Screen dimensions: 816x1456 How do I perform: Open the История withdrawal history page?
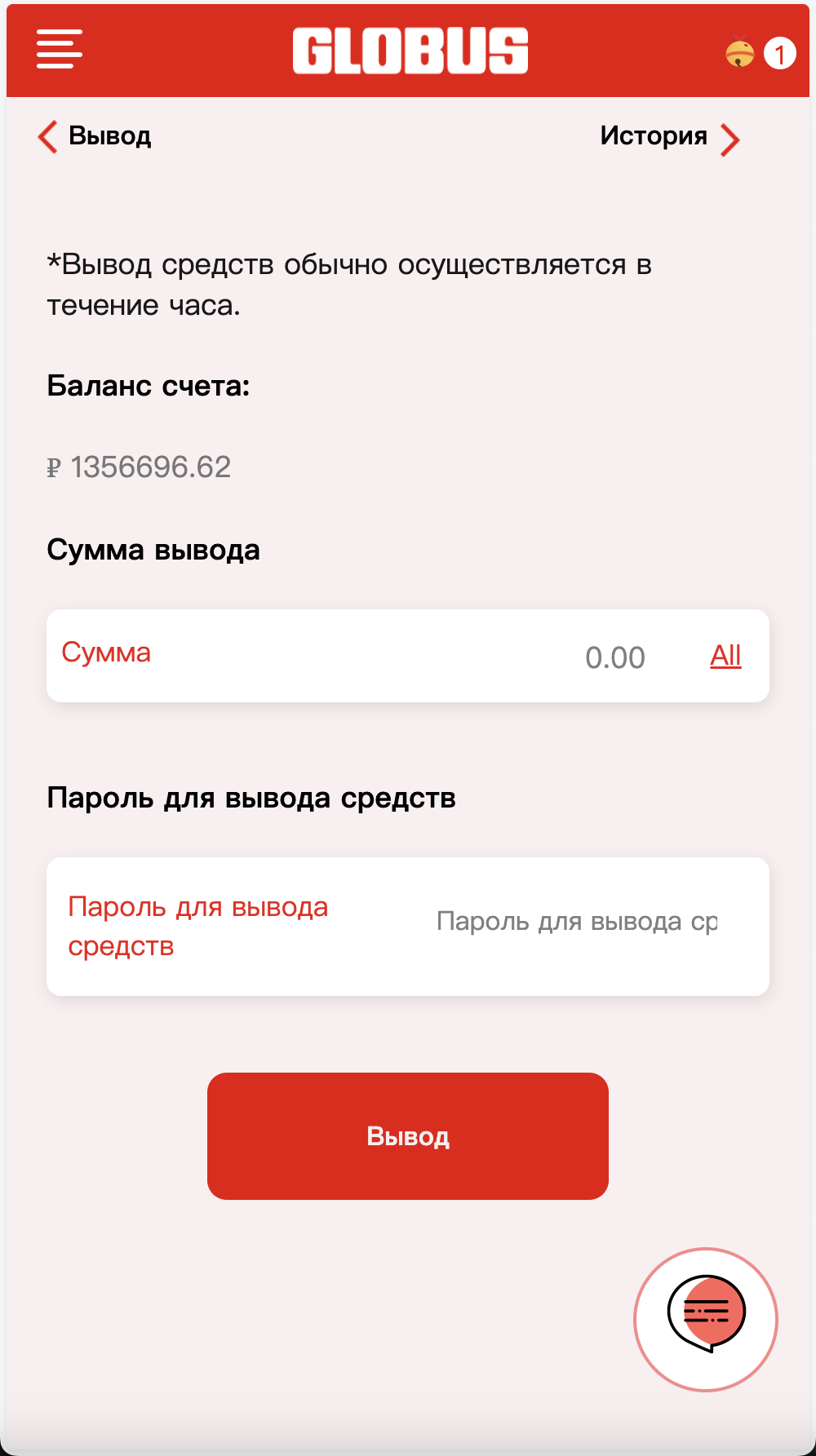[654, 135]
